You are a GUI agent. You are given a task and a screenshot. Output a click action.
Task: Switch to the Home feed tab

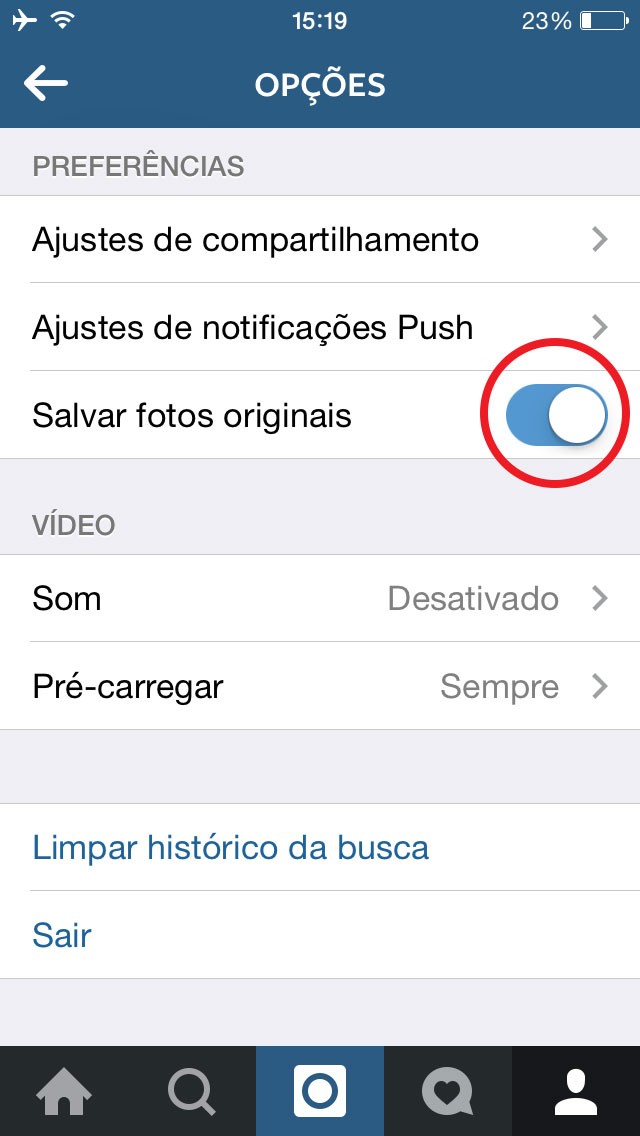coord(64,1091)
